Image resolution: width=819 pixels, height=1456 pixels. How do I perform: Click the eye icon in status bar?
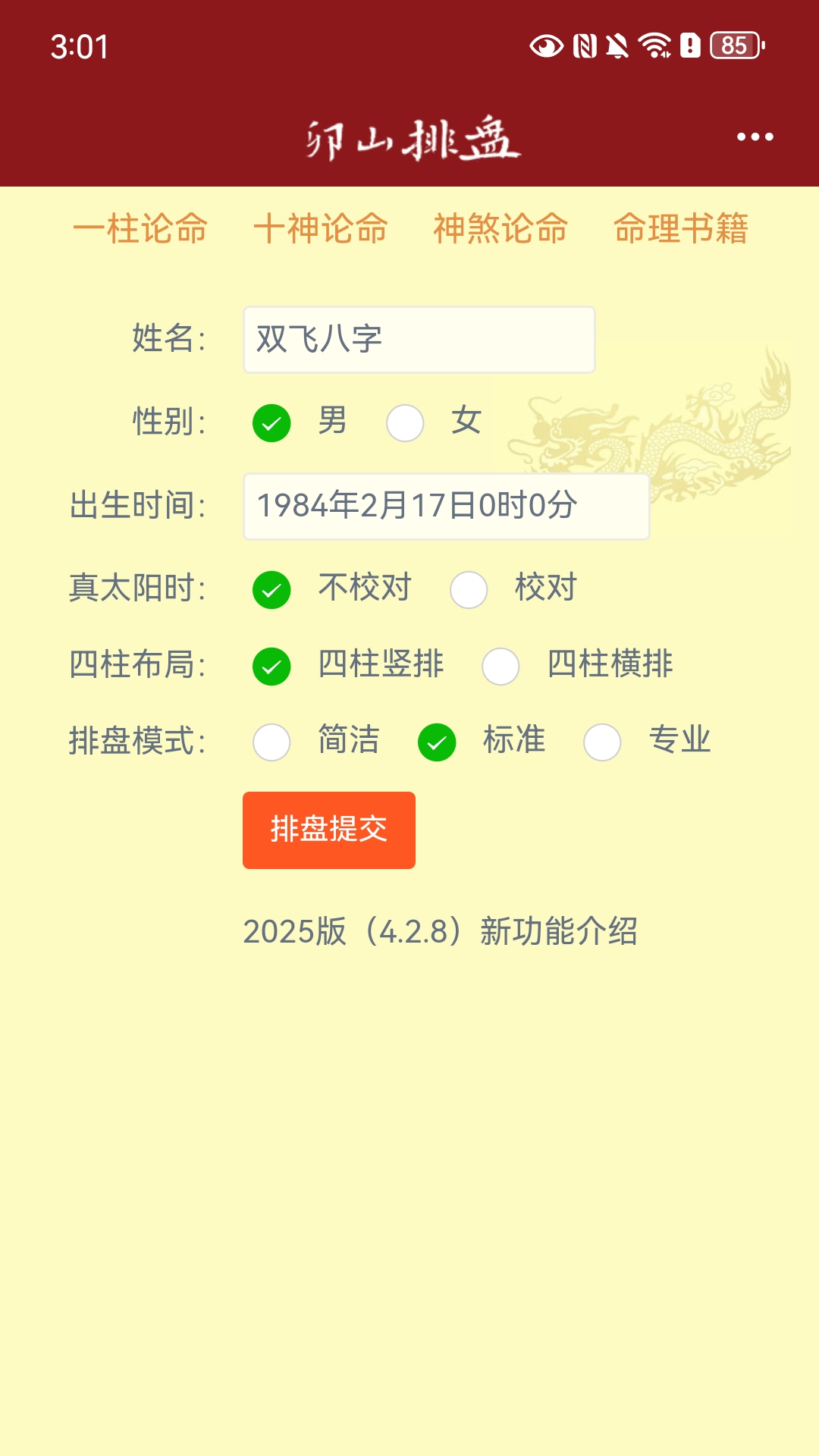[x=548, y=45]
